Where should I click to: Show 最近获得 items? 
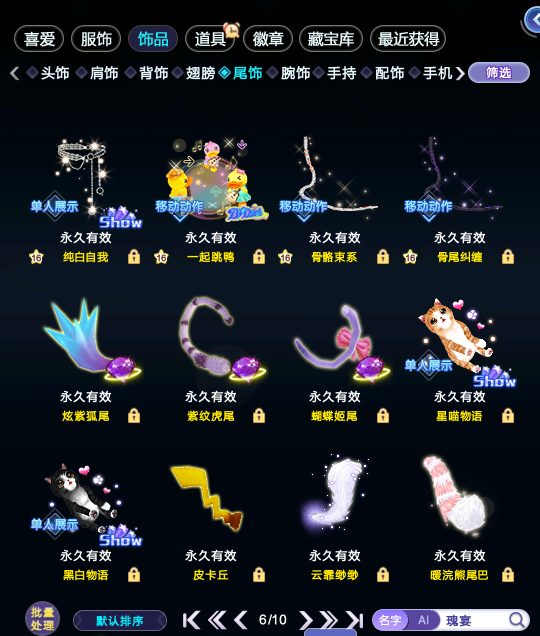point(408,39)
